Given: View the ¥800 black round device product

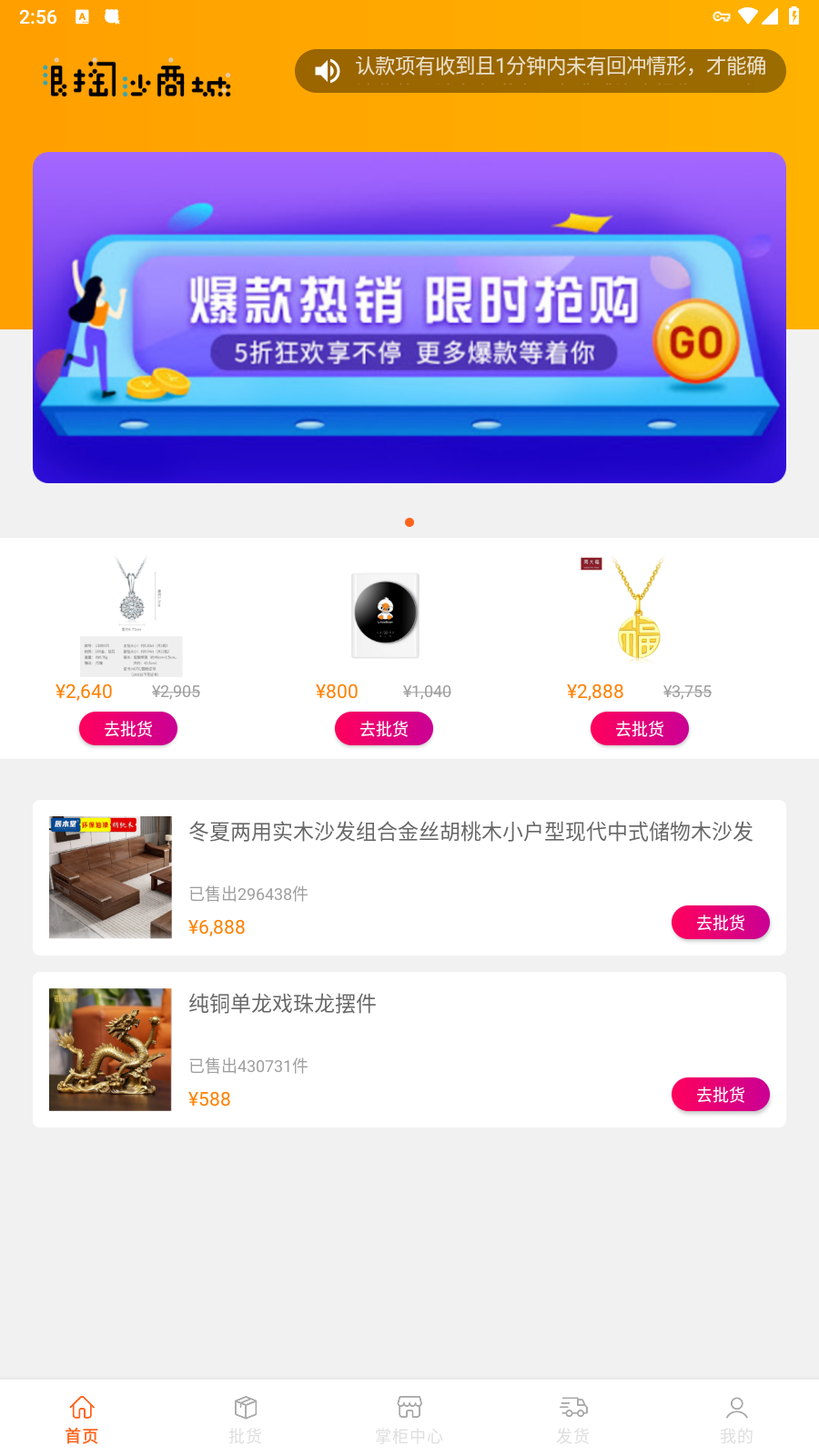Looking at the screenshot, I should [x=385, y=615].
